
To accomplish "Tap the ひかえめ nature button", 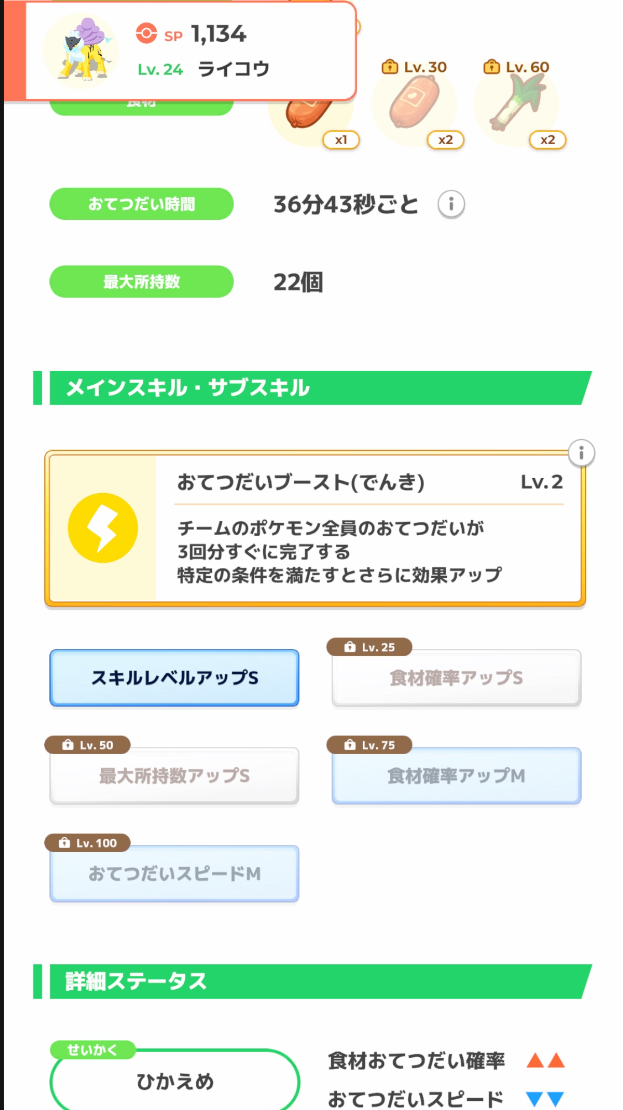I will click(175, 1082).
